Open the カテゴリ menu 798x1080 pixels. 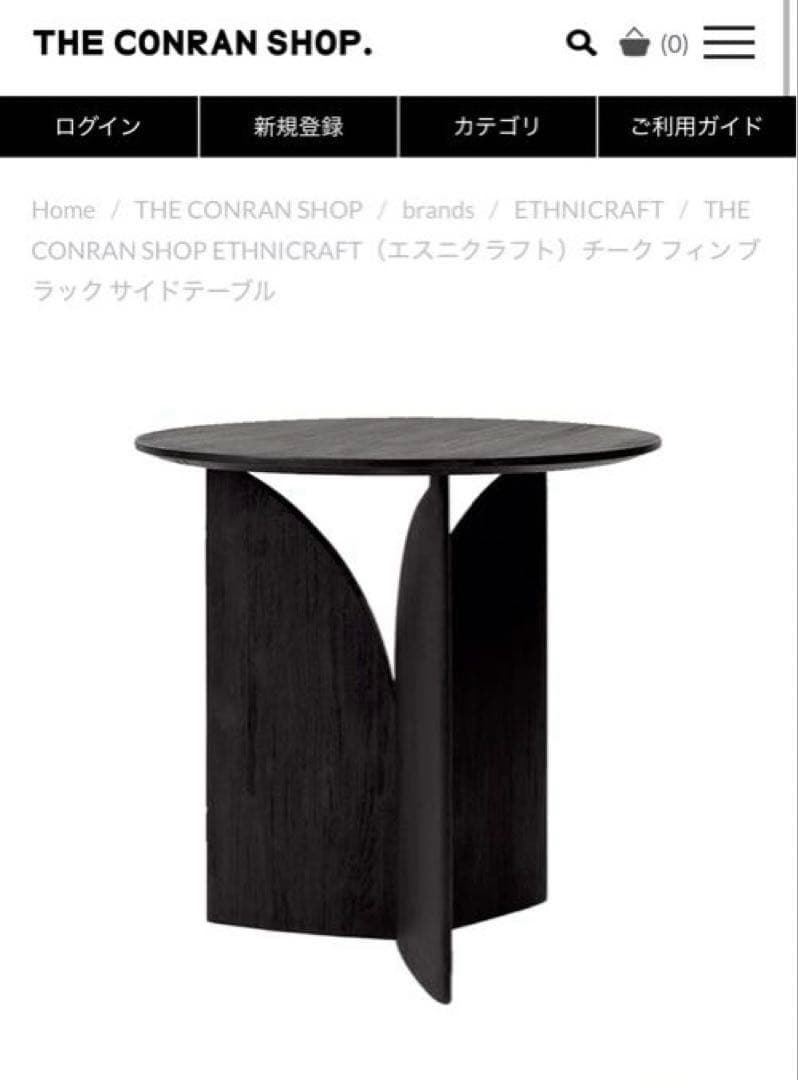click(x=497, y=126)
